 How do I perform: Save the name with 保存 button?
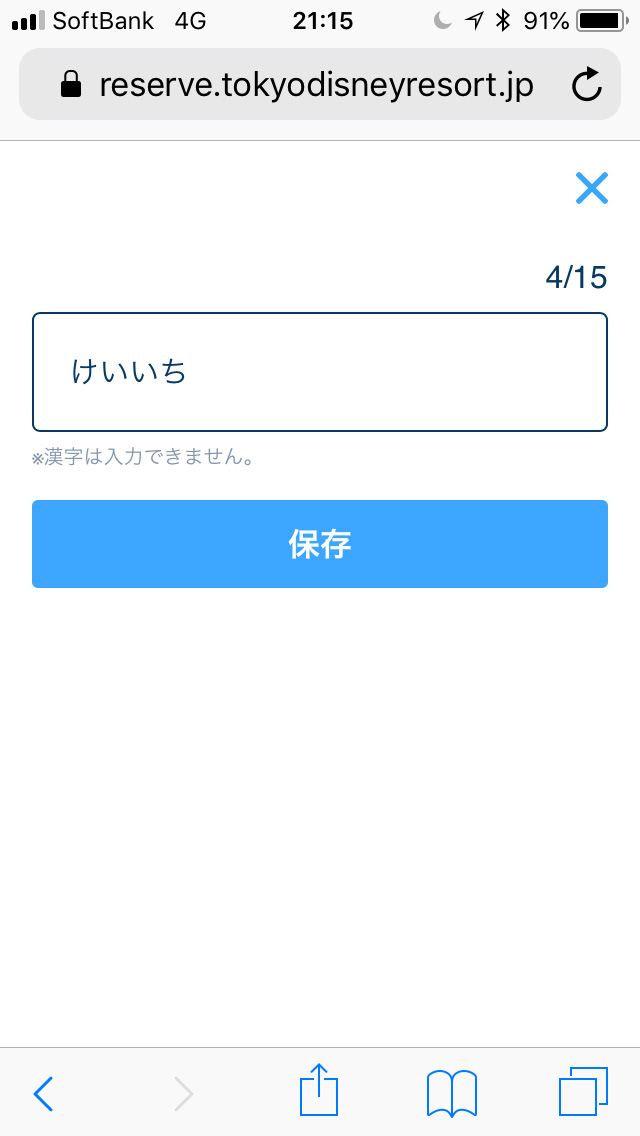[x=320, y=544]
